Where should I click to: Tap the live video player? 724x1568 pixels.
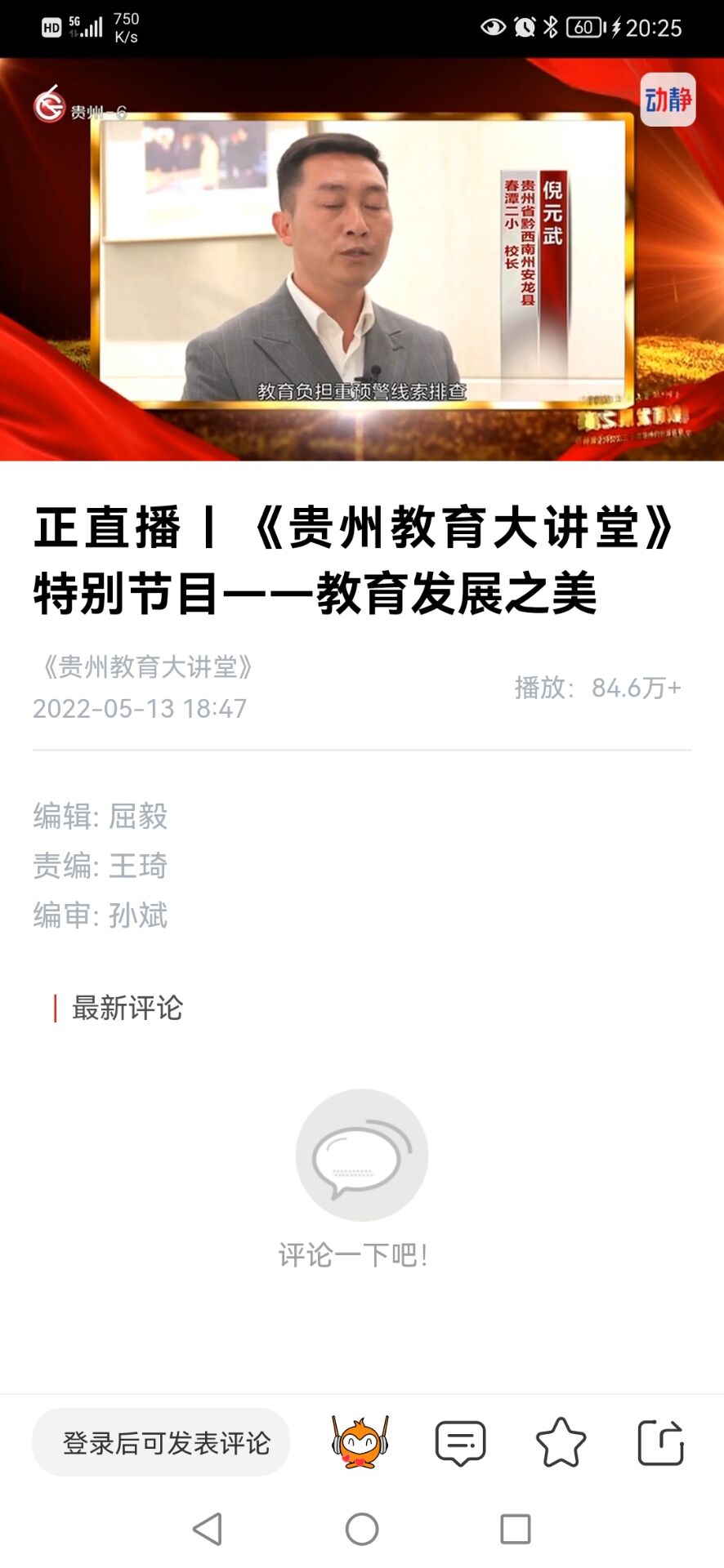(362, 259)
